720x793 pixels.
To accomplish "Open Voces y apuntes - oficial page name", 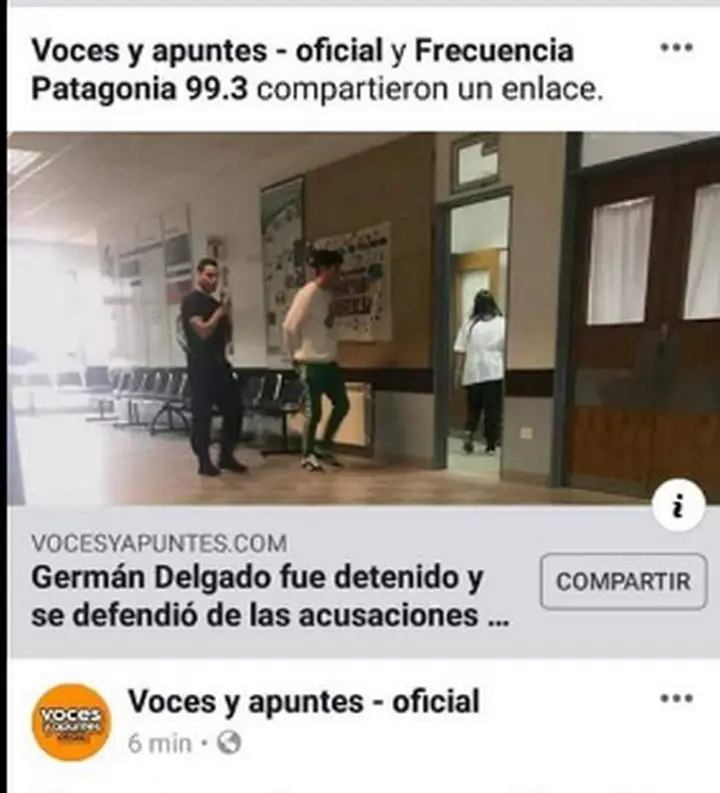I will [303, 701].
